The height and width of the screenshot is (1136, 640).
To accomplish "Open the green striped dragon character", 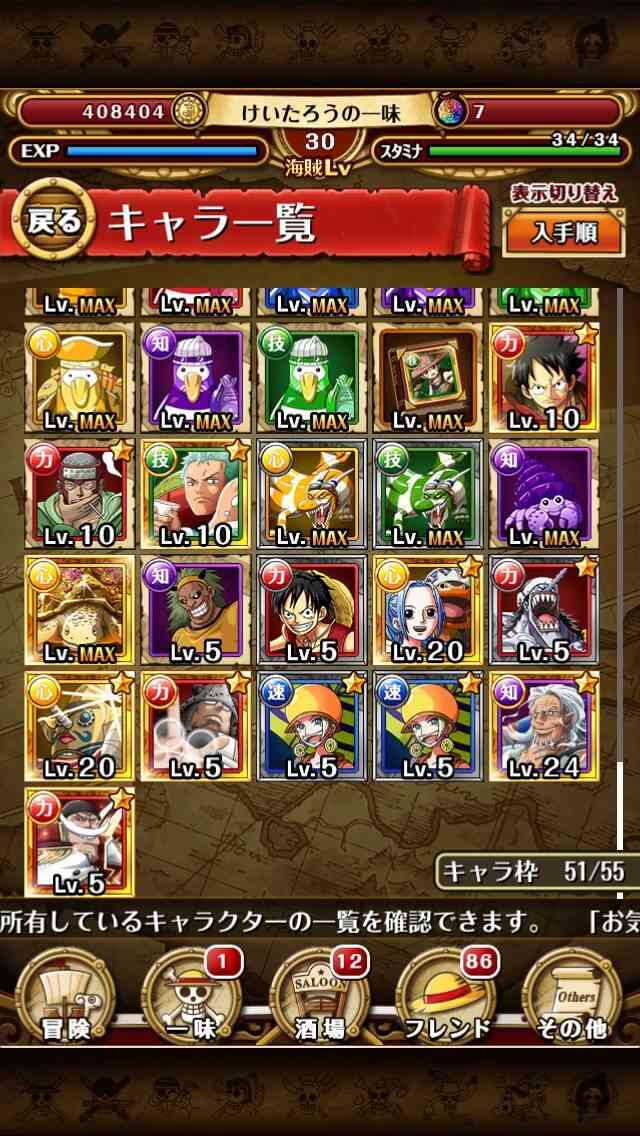I will (428, 494).
